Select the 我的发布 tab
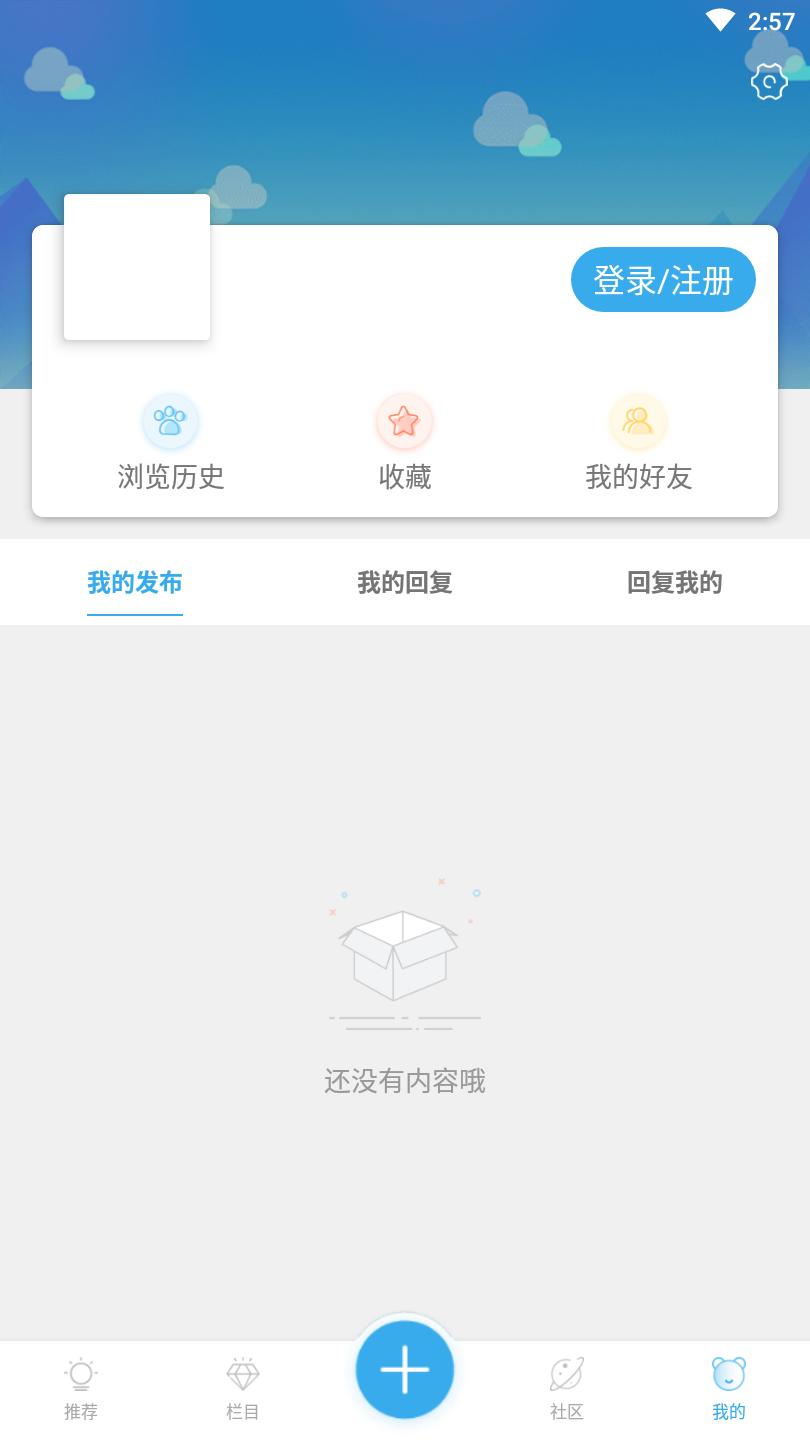Screen dimensions: 810x1440 coord(135,583)
